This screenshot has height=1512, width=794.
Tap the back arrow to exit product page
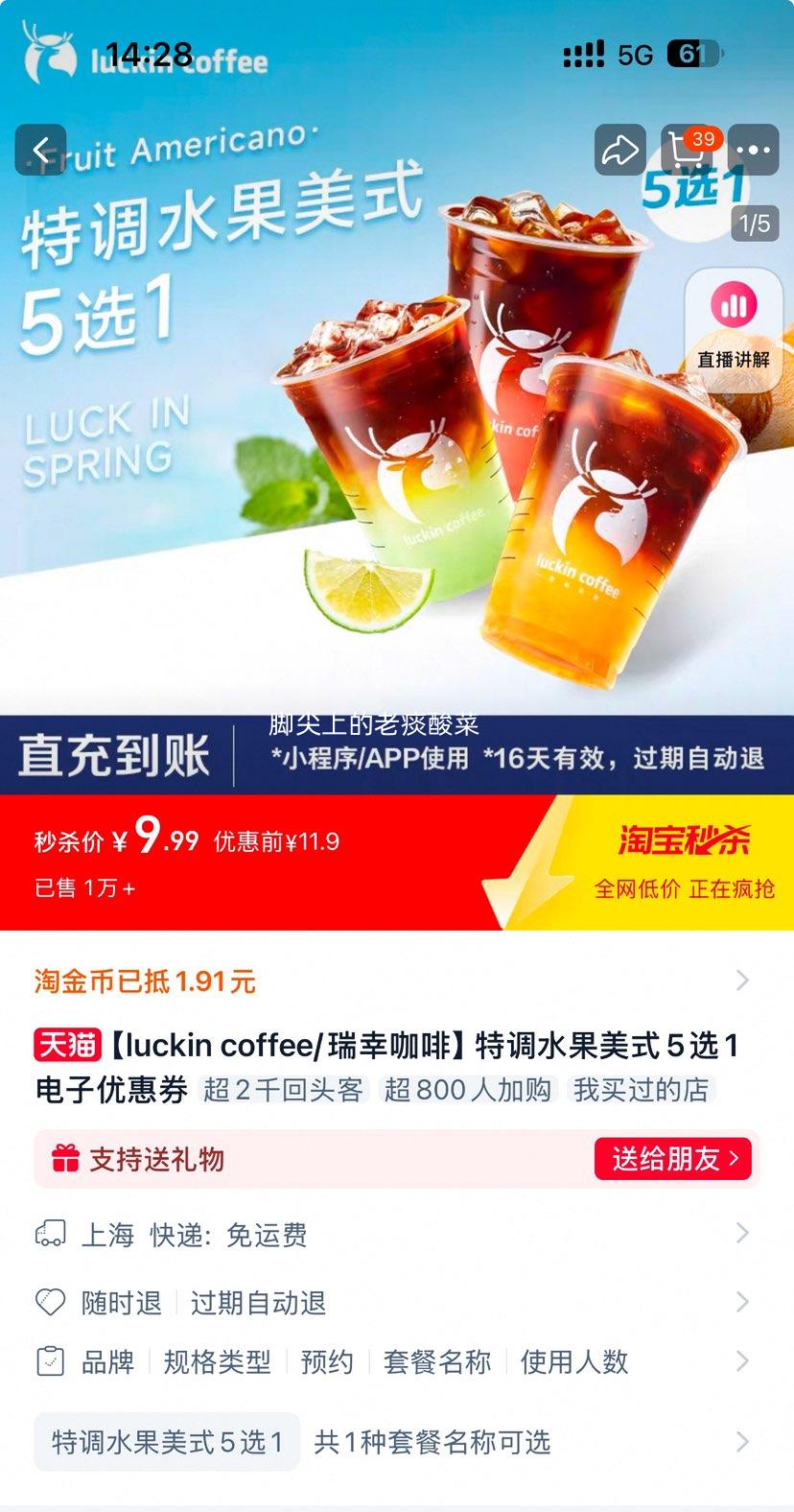coord(40,151)
